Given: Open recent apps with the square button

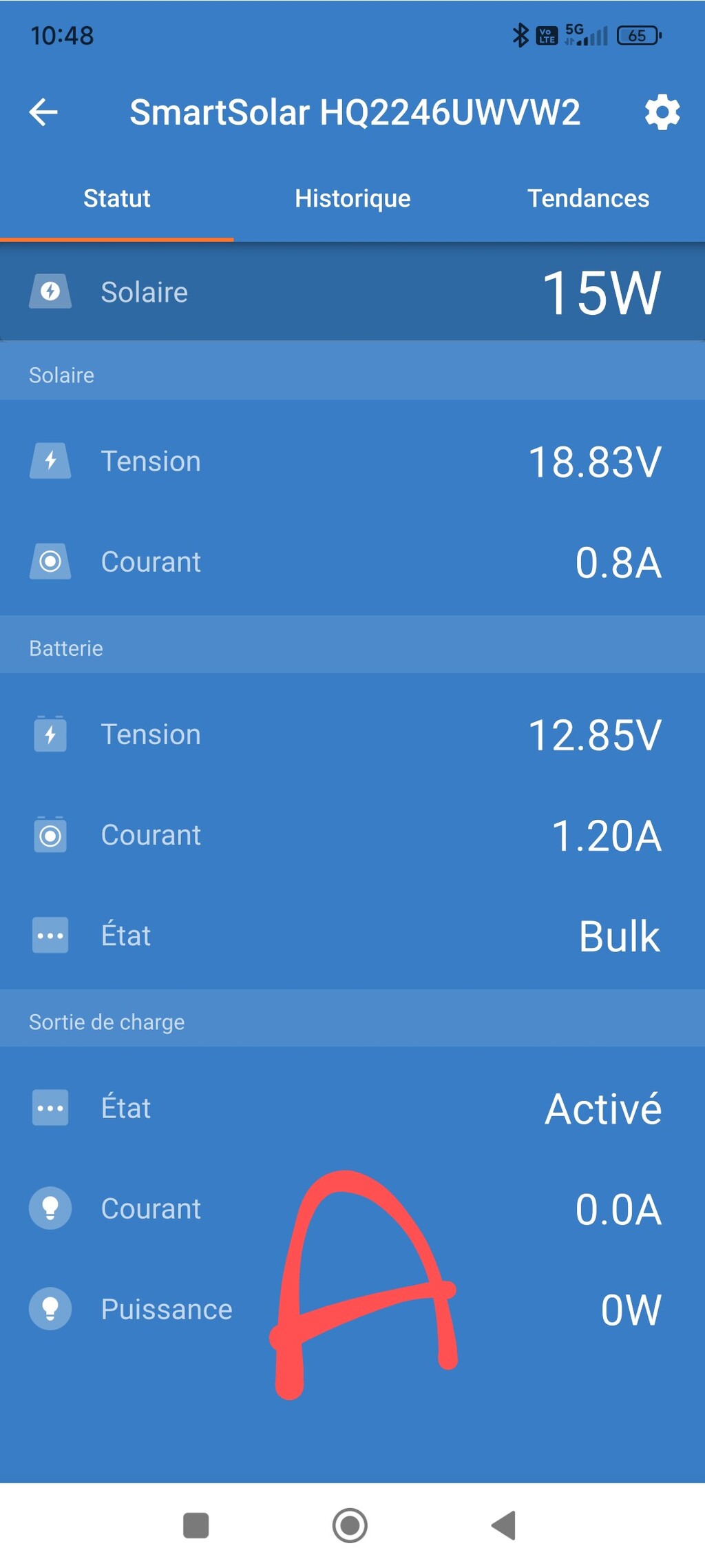Looking at the screenshot, I should click(196, 1525).
